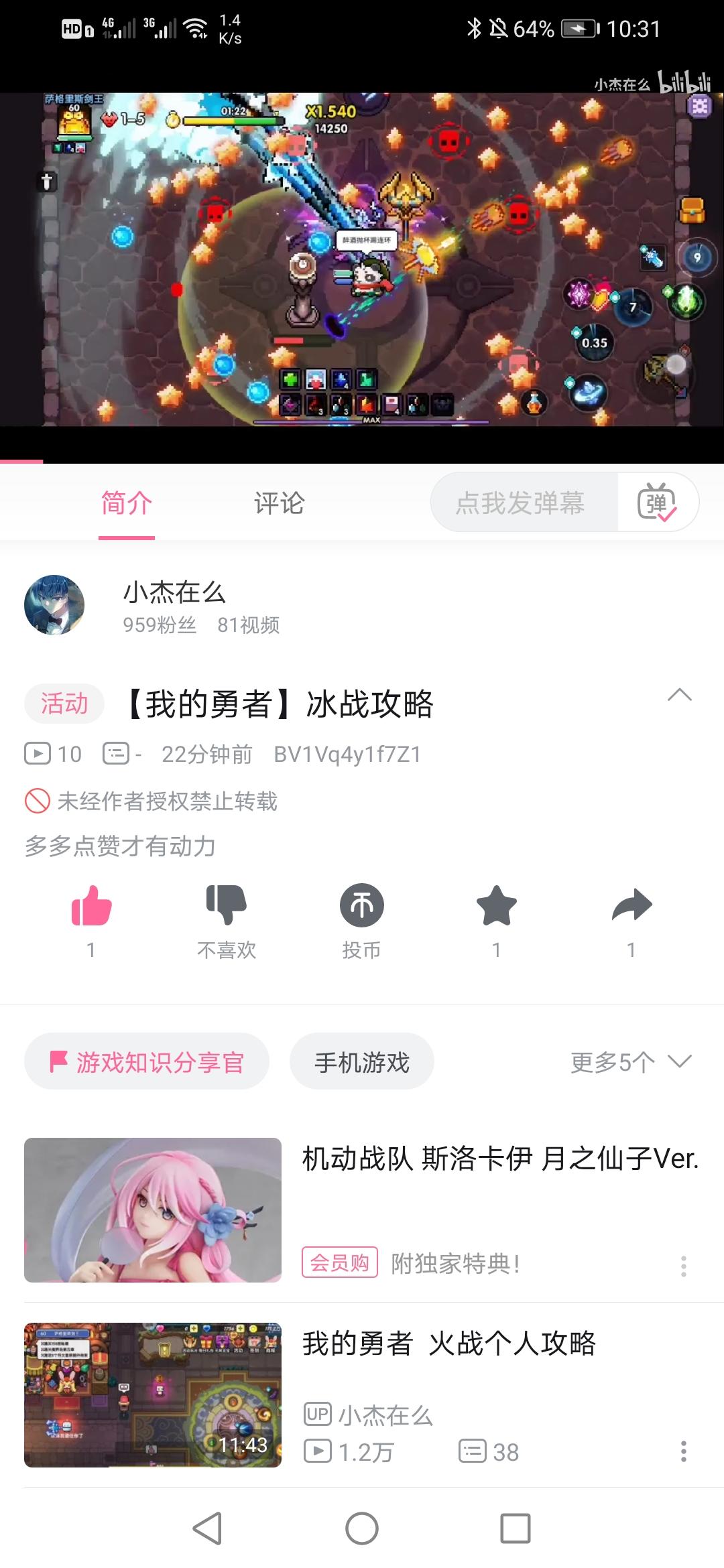Toggle the danmaku display switch

(x=657, y=503)
